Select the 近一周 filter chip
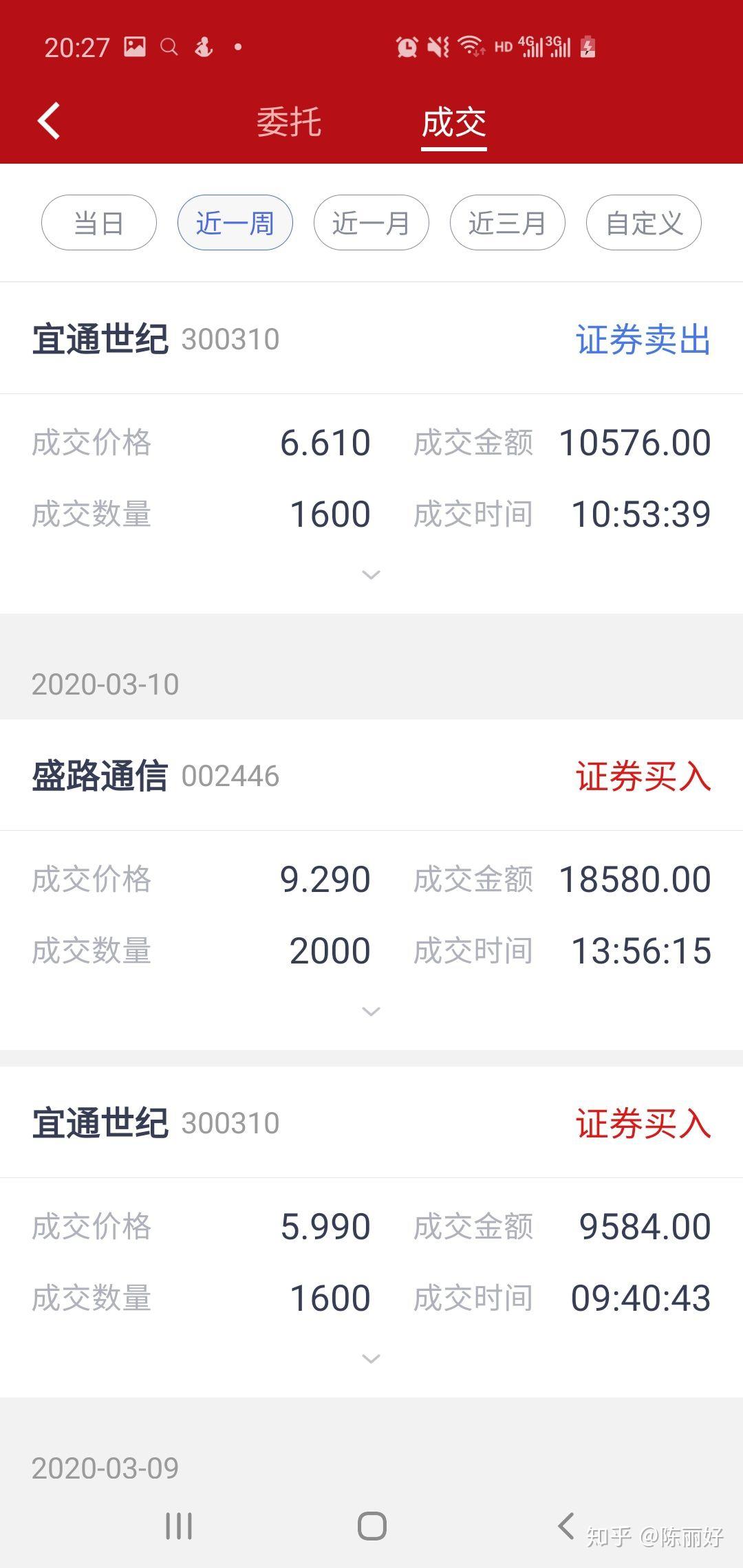 point(235,223)
